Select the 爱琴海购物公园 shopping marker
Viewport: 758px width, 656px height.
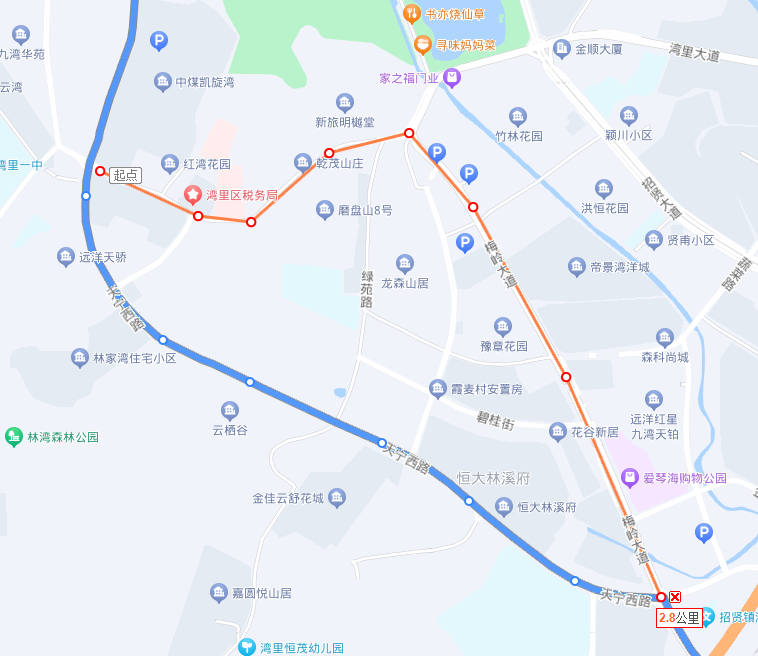click(630, 477)
